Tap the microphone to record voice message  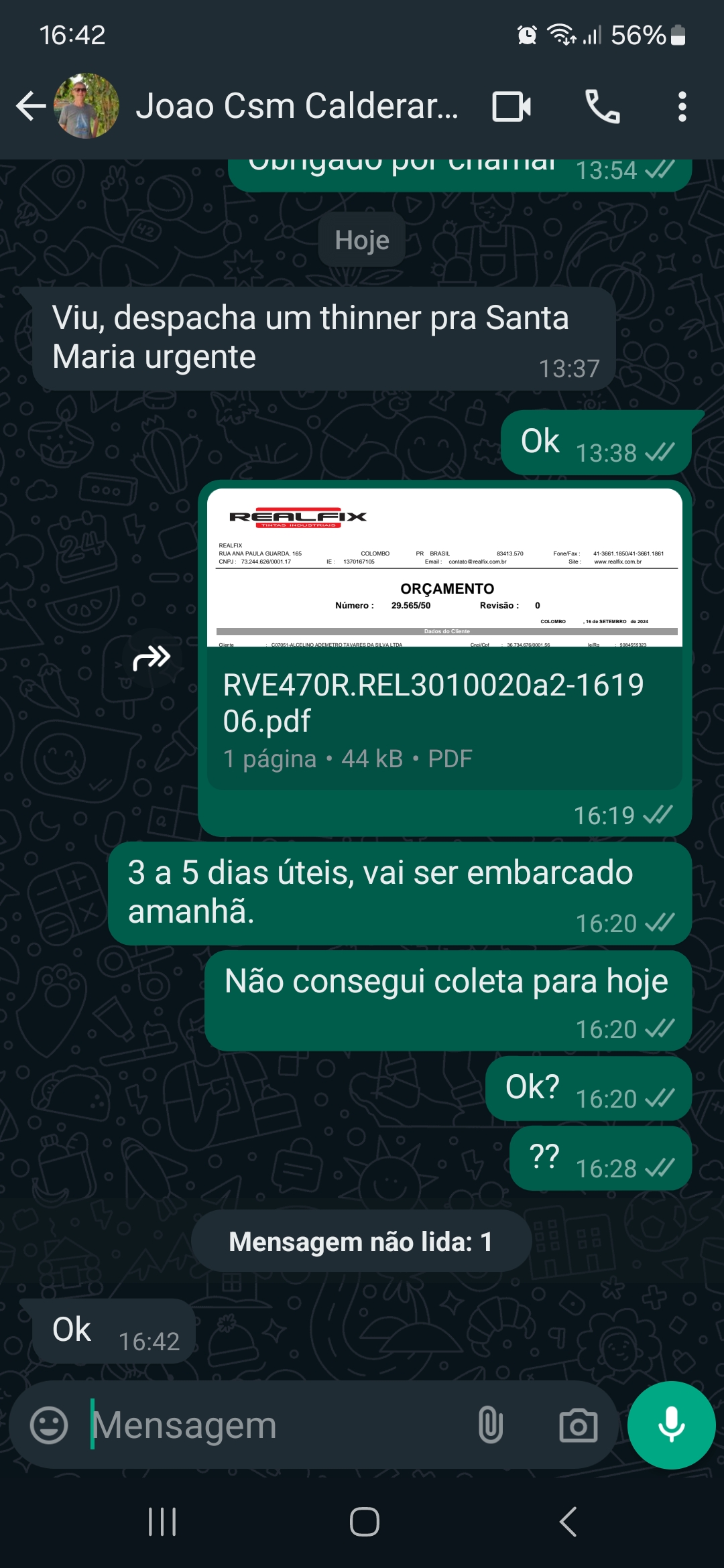671,1425
